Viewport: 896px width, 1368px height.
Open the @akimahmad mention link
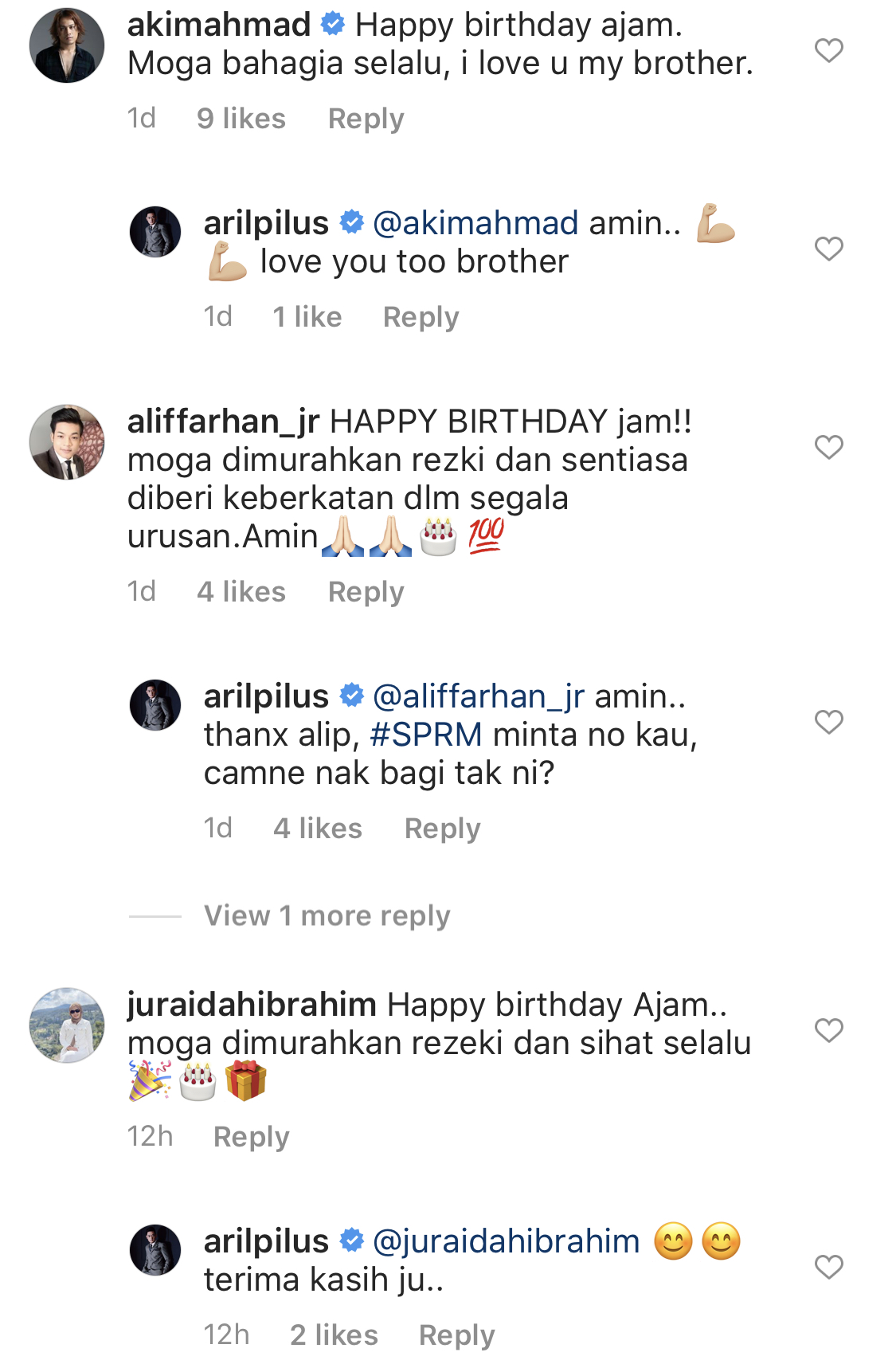[475, 223]
